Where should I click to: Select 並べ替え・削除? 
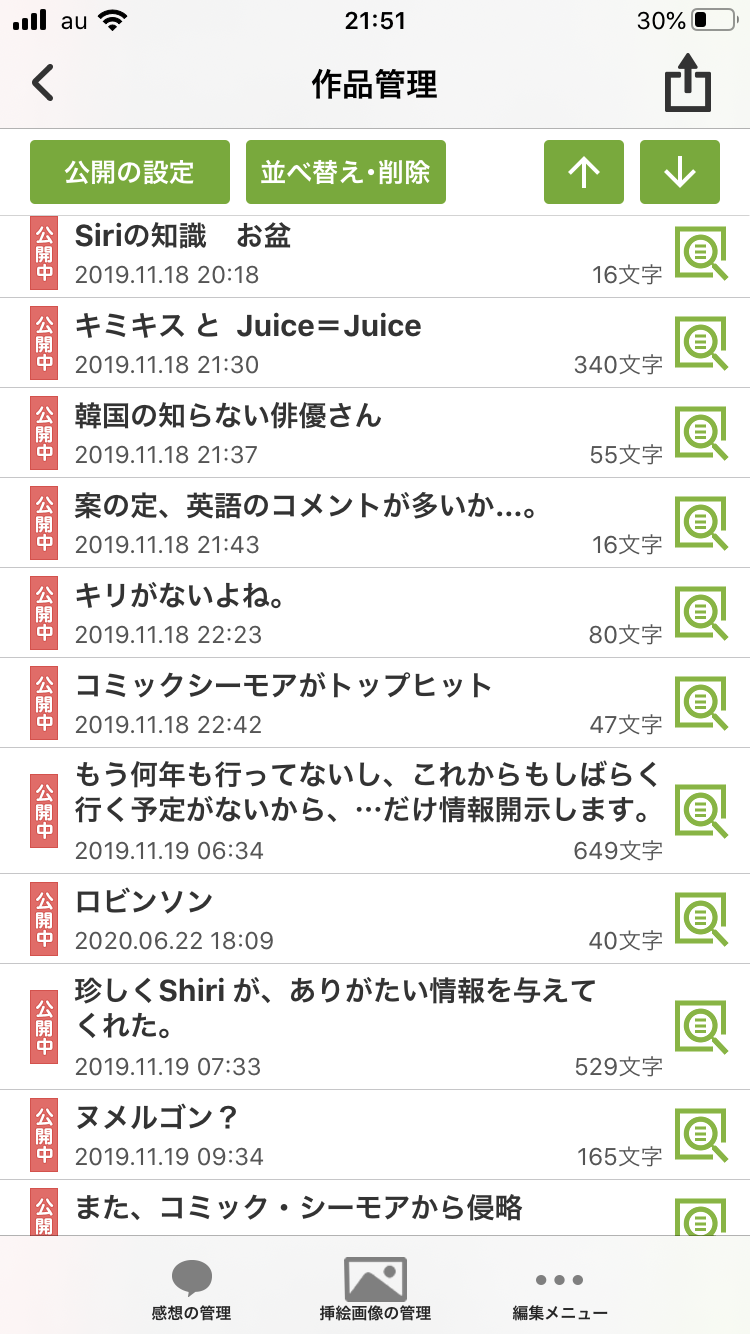[x=345, y=172]
